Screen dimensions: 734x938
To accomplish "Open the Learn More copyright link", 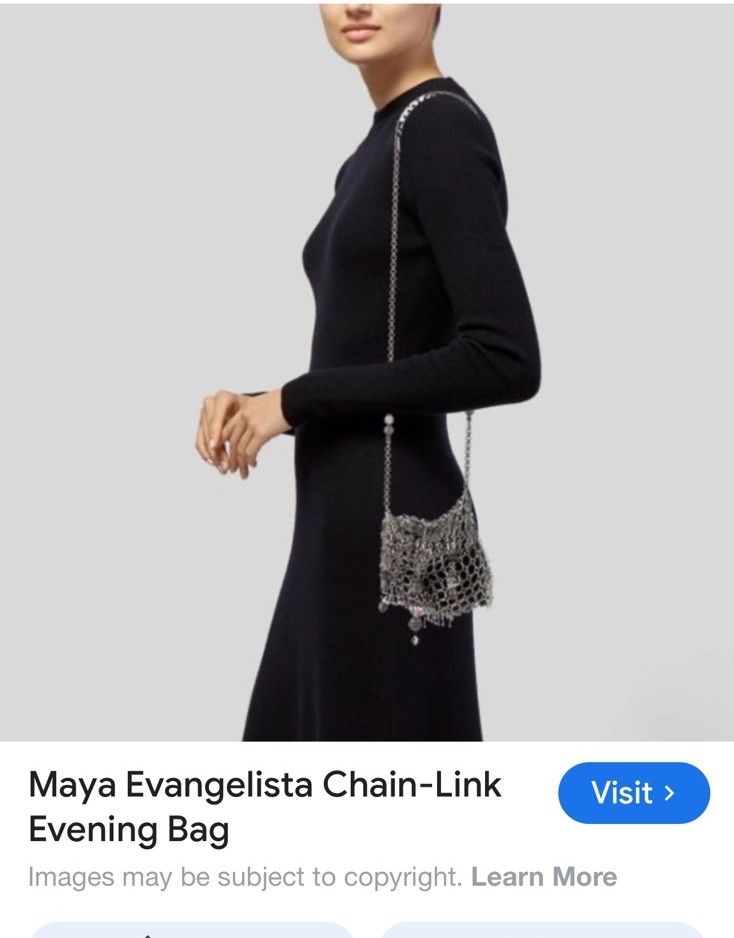I will click(x=544, y=877).
